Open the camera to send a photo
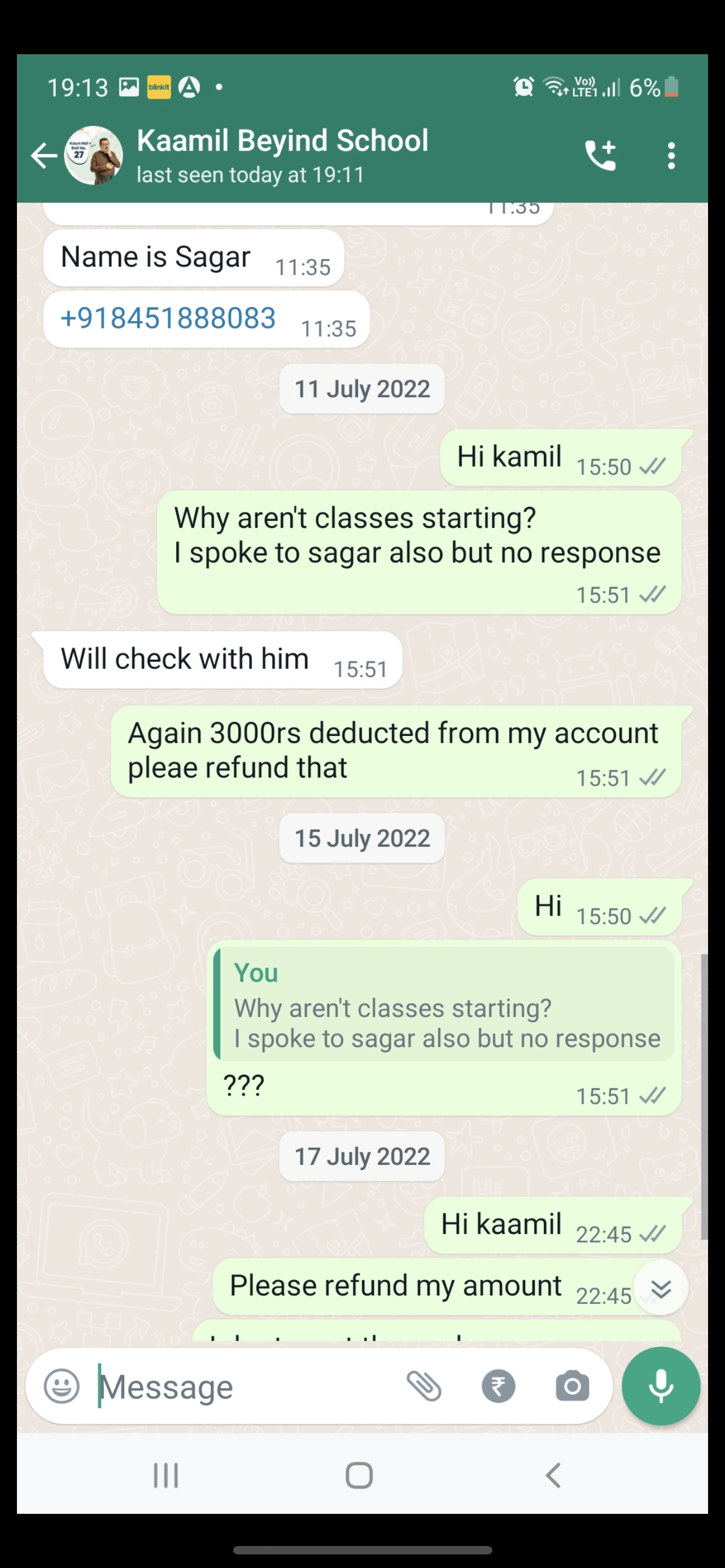This screenshot has width=725, height=1568. (571, 1387)
